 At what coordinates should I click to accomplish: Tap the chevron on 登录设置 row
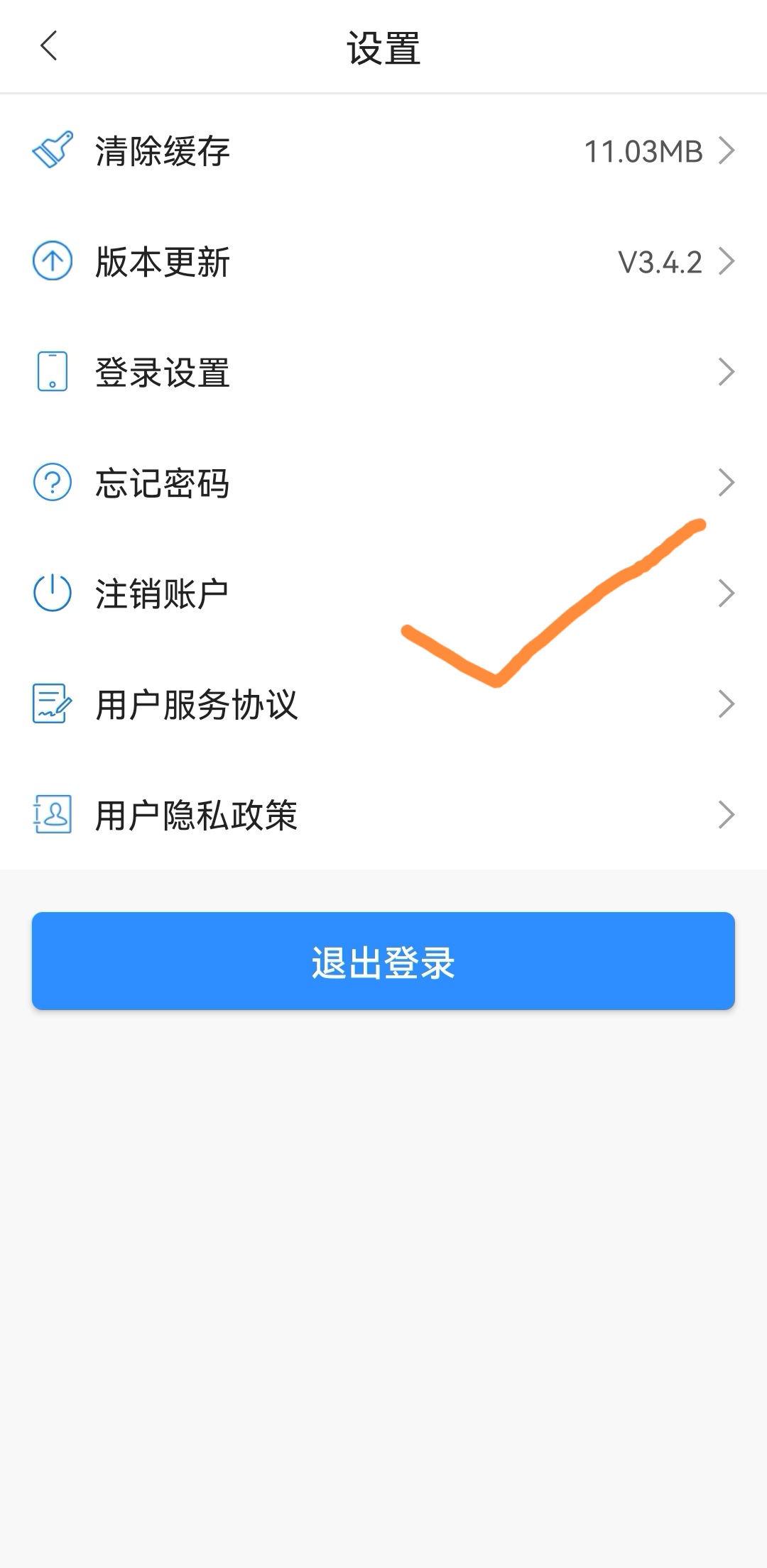[x=727, y=371]
